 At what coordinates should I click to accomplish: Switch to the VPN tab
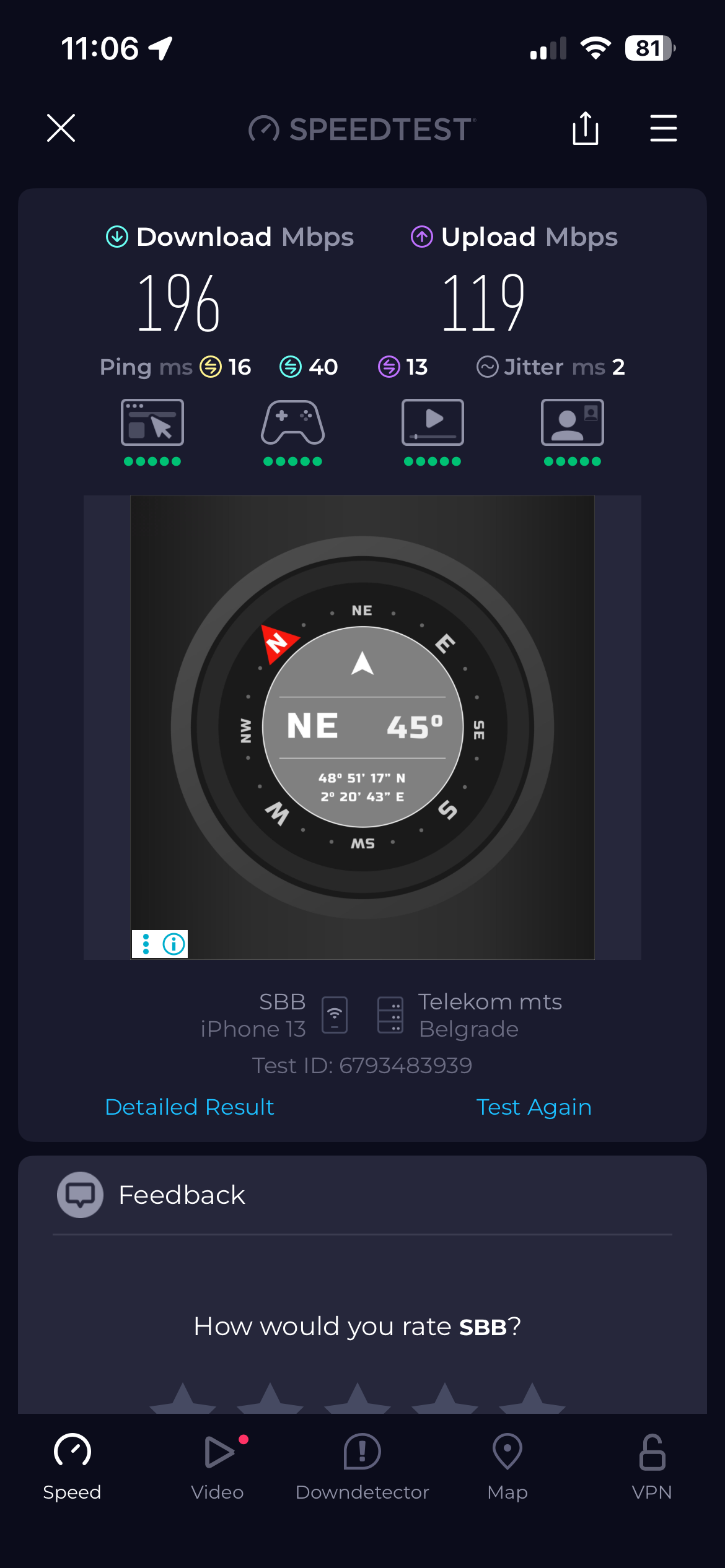click(652, 1466)
